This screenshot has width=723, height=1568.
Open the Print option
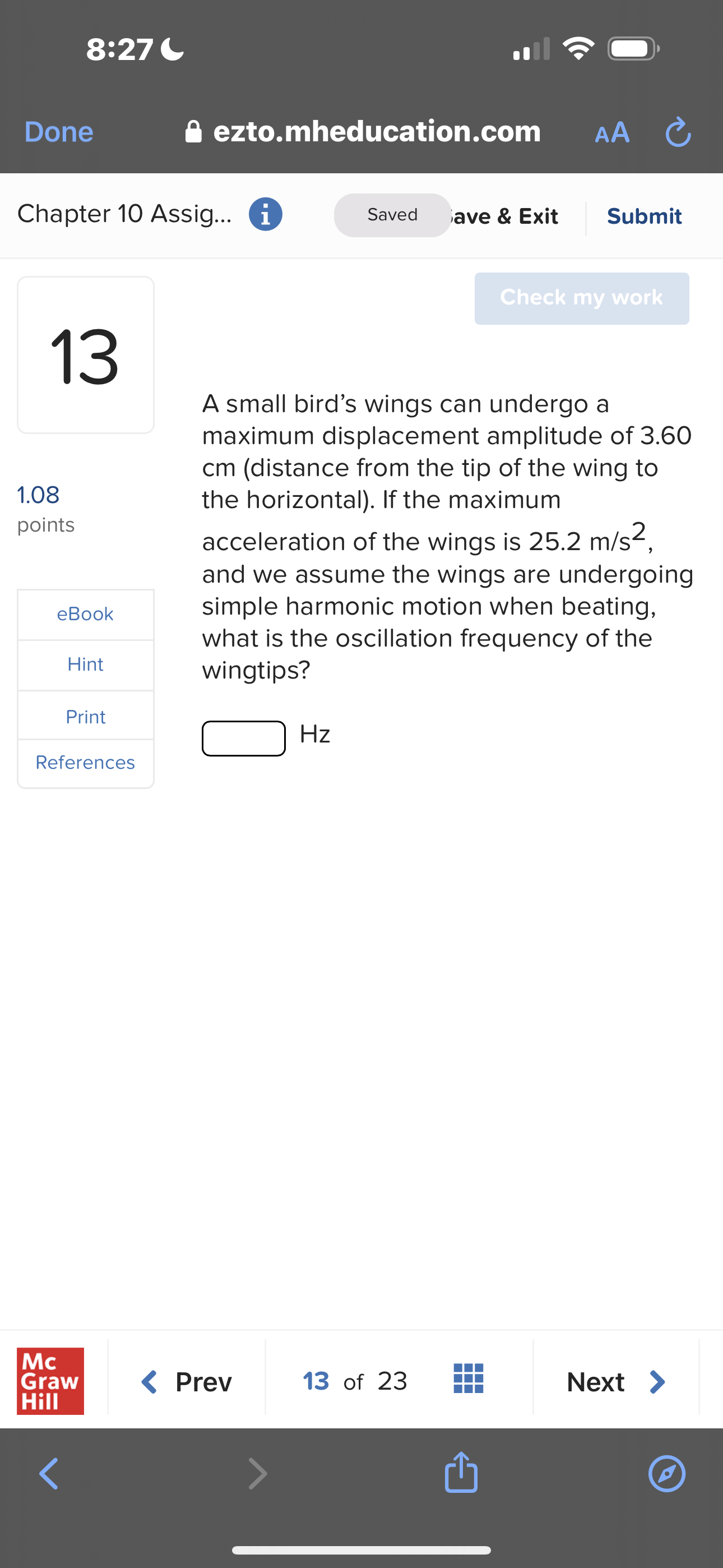[85, 717]
